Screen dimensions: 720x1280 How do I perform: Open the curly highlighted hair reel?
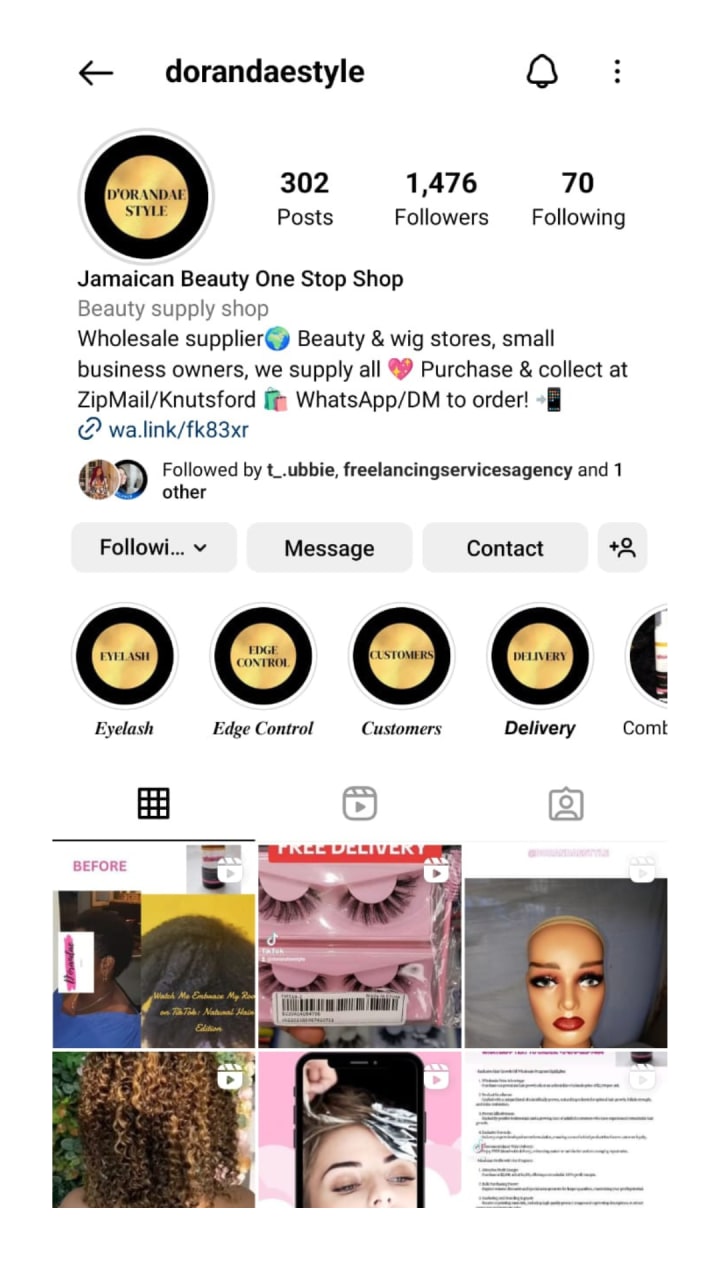coord(153,1128)
